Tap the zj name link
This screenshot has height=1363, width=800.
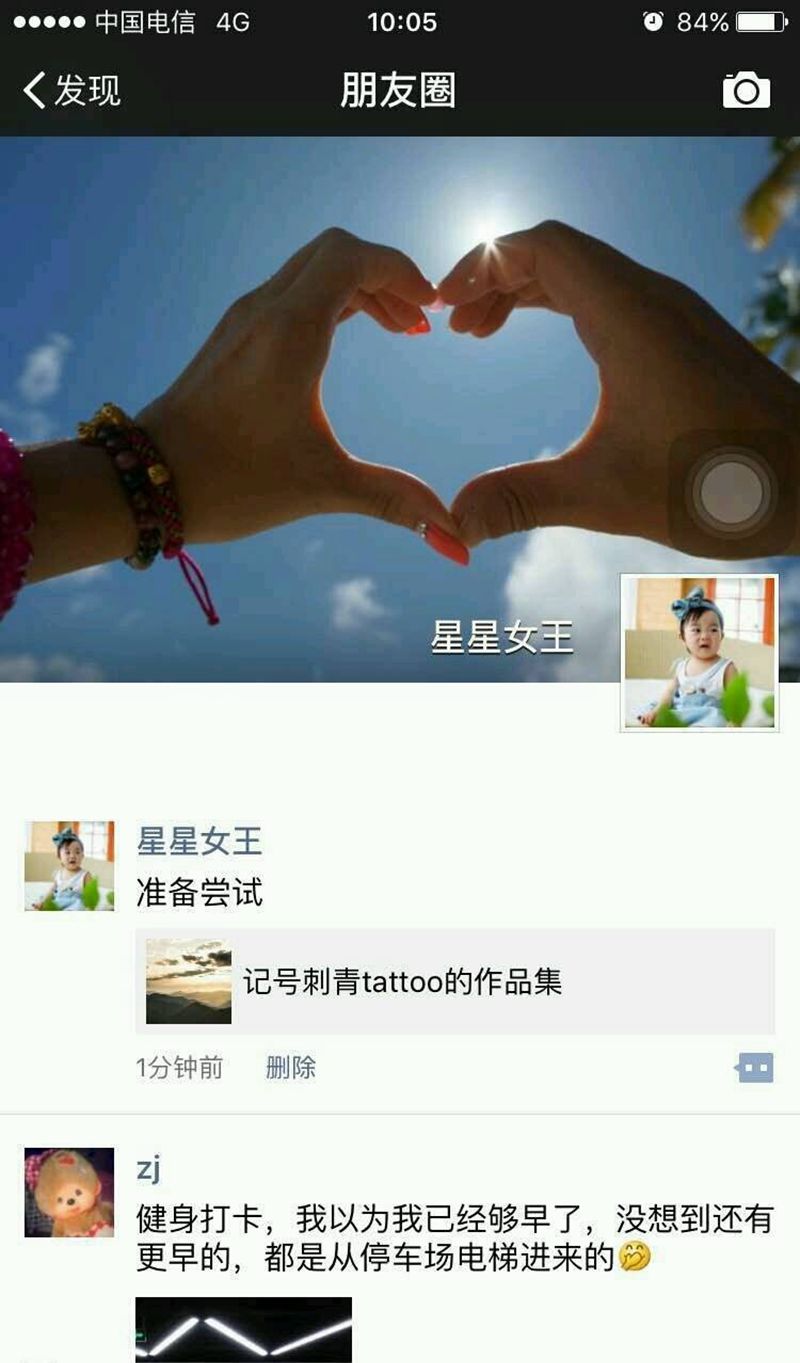(148, 1167)
